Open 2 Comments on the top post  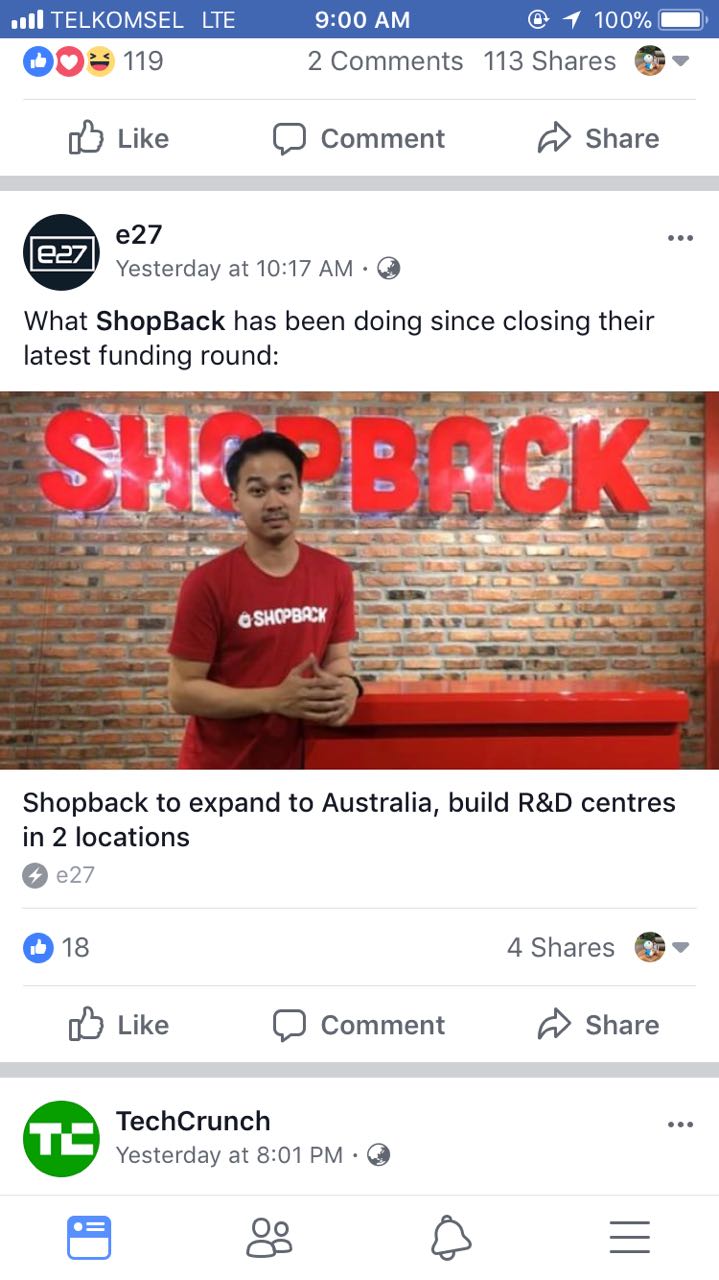pos(385,61)
